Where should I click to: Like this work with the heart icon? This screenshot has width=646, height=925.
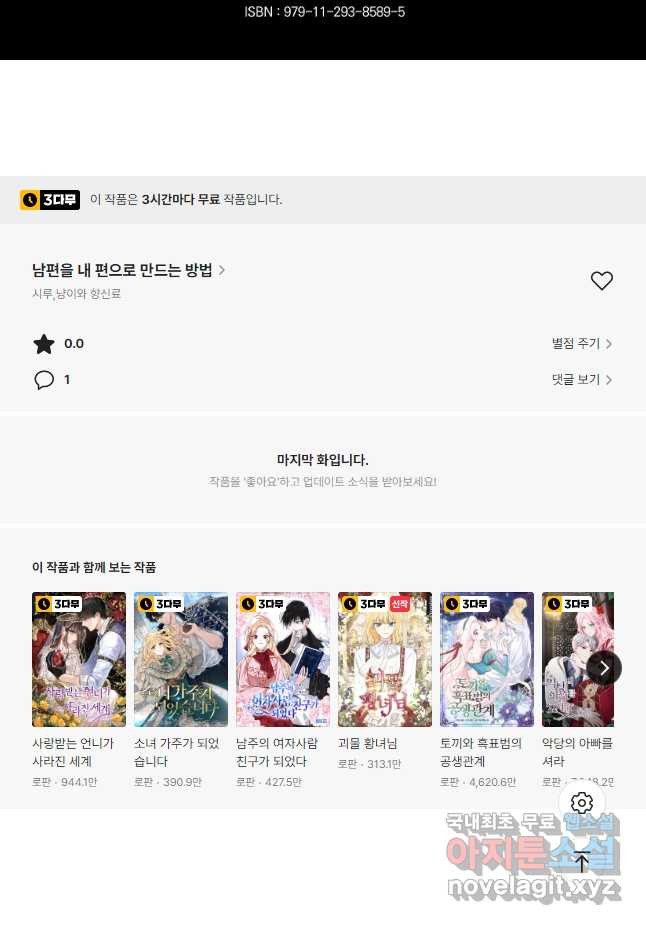coord(601,281)
